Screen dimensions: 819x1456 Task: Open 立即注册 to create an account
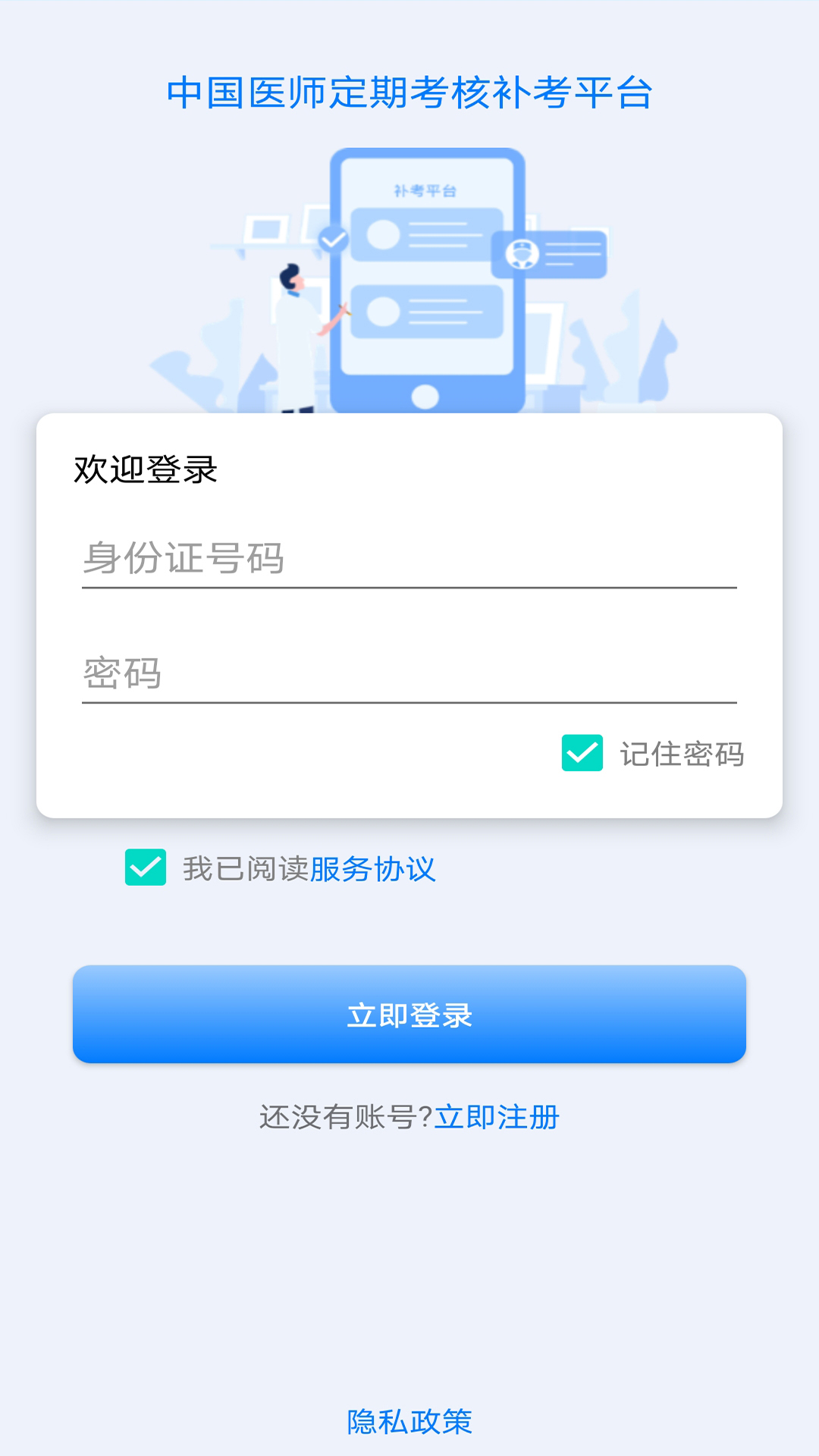click(x=497, y=1117)
